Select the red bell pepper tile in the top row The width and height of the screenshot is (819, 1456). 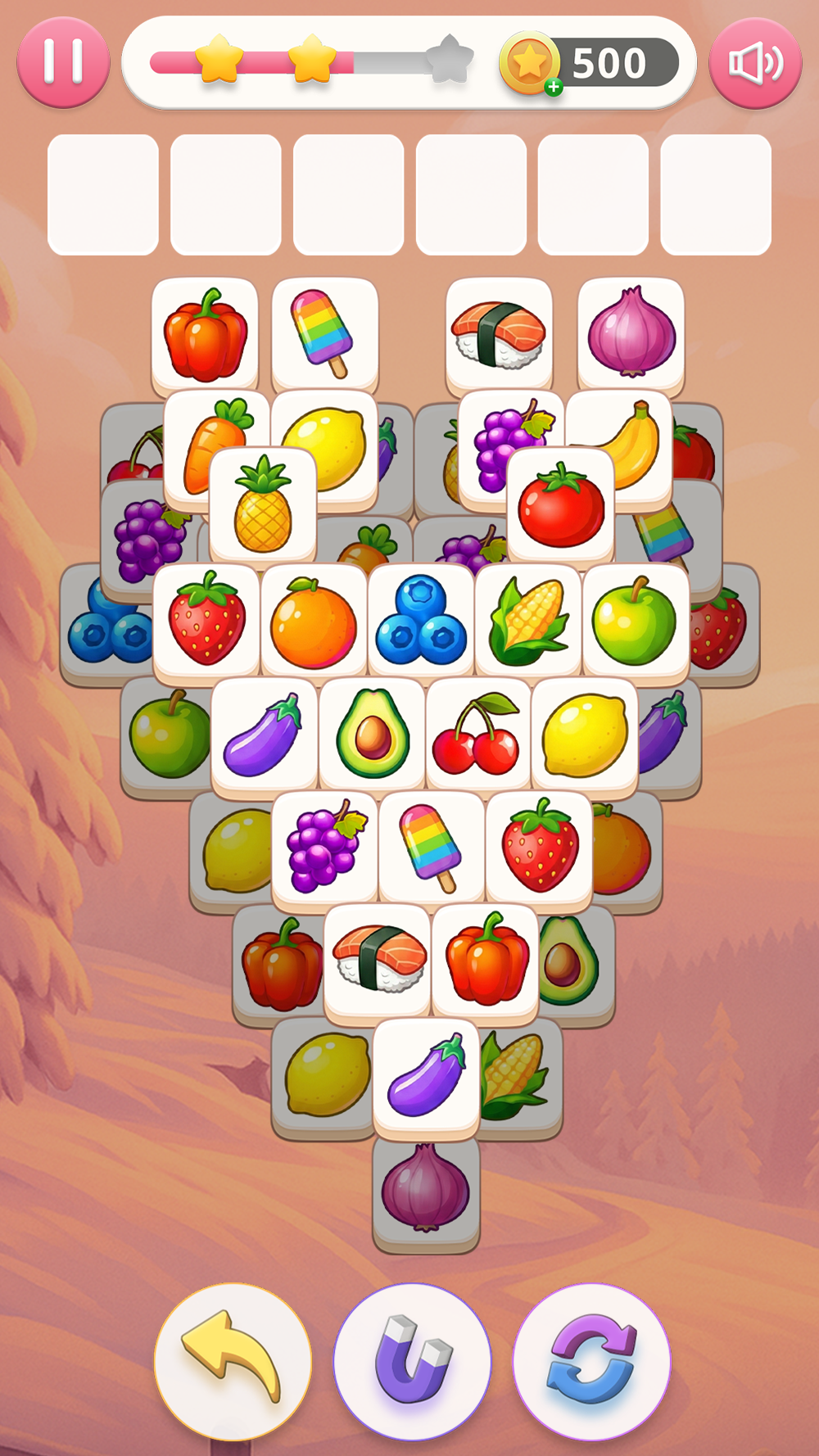tap(205, 333)
